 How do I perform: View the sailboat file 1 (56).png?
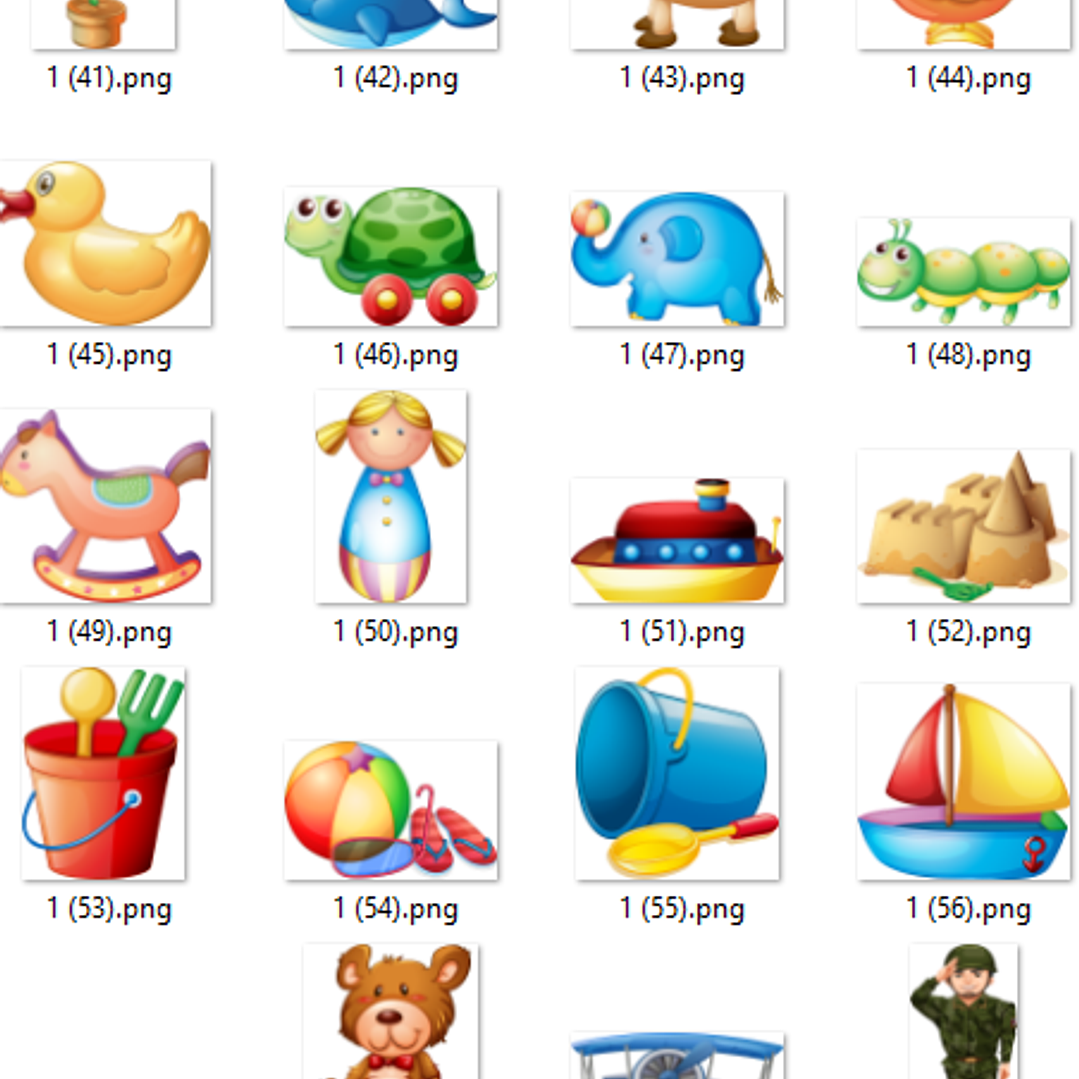(964, 782)
